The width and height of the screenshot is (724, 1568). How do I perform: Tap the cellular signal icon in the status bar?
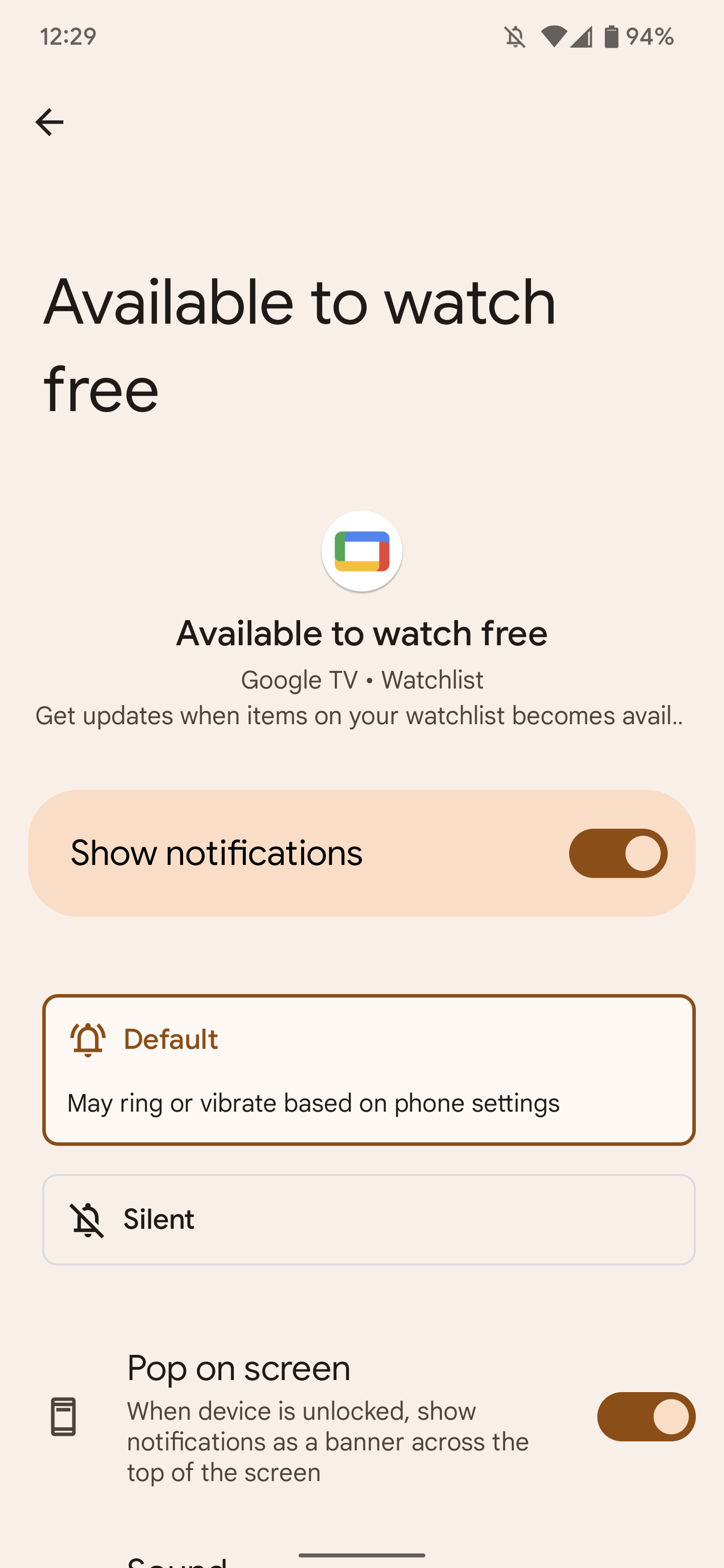click(x=581, y=37)
